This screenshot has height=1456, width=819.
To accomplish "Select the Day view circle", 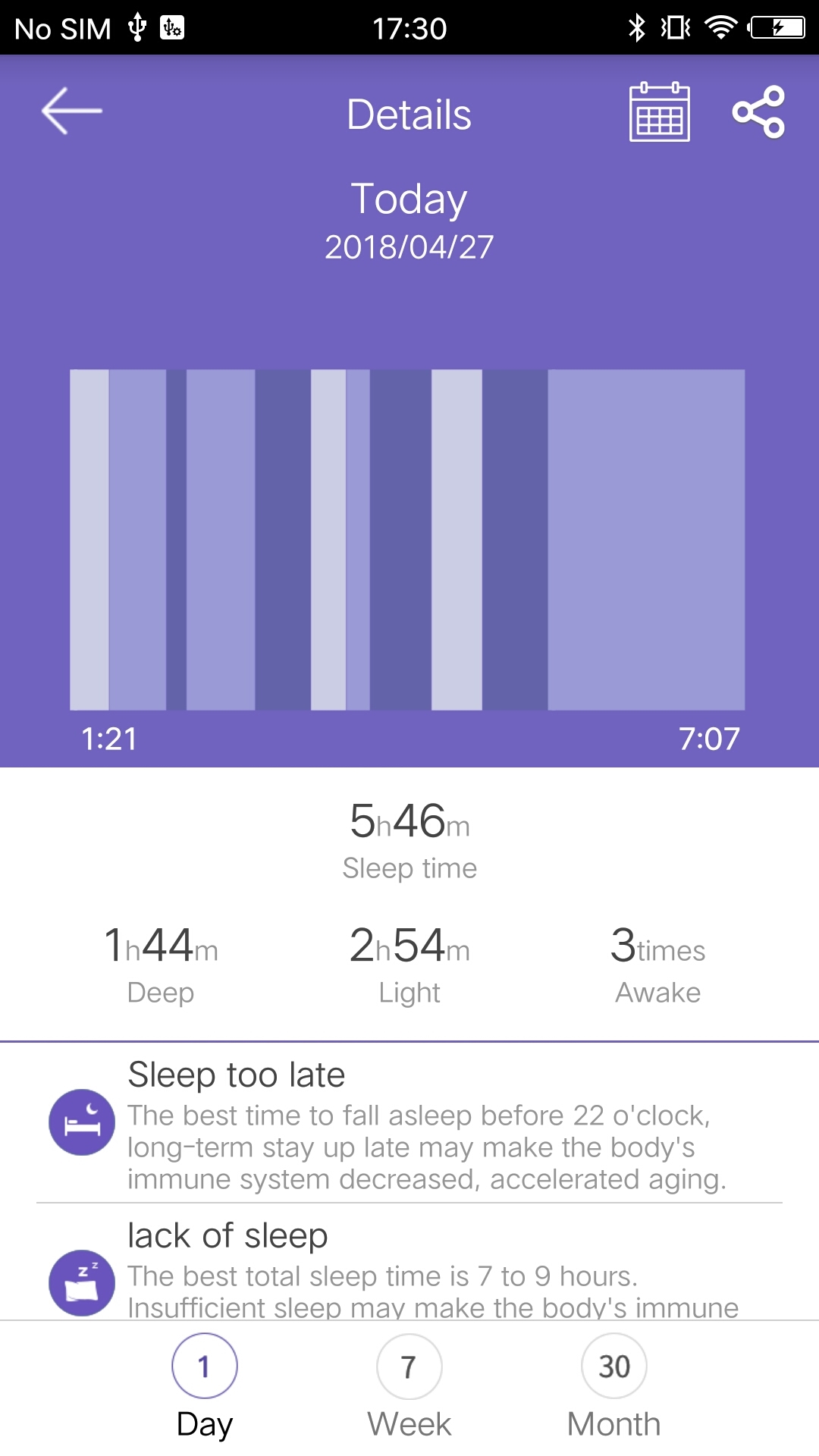I will pyautogui.click(x=203, y=1365).
